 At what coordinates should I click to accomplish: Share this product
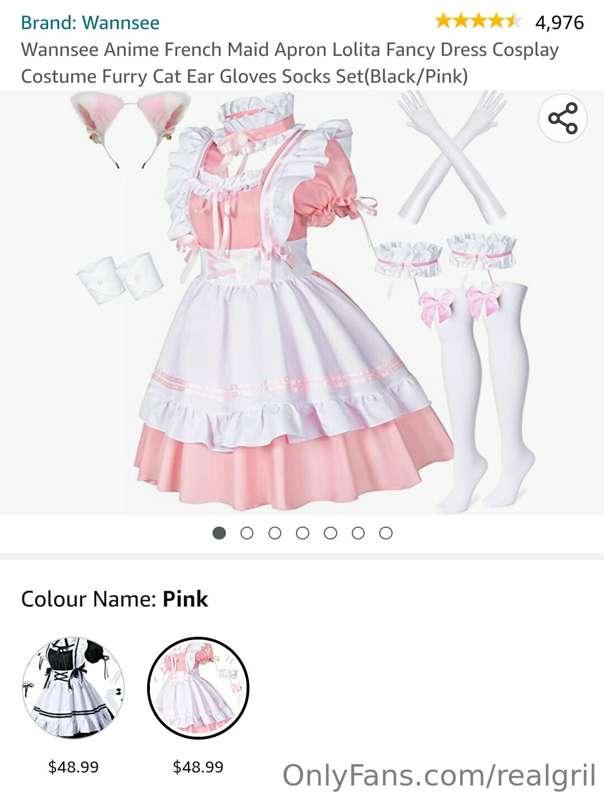pyautogui.click(x=562, y=118)
